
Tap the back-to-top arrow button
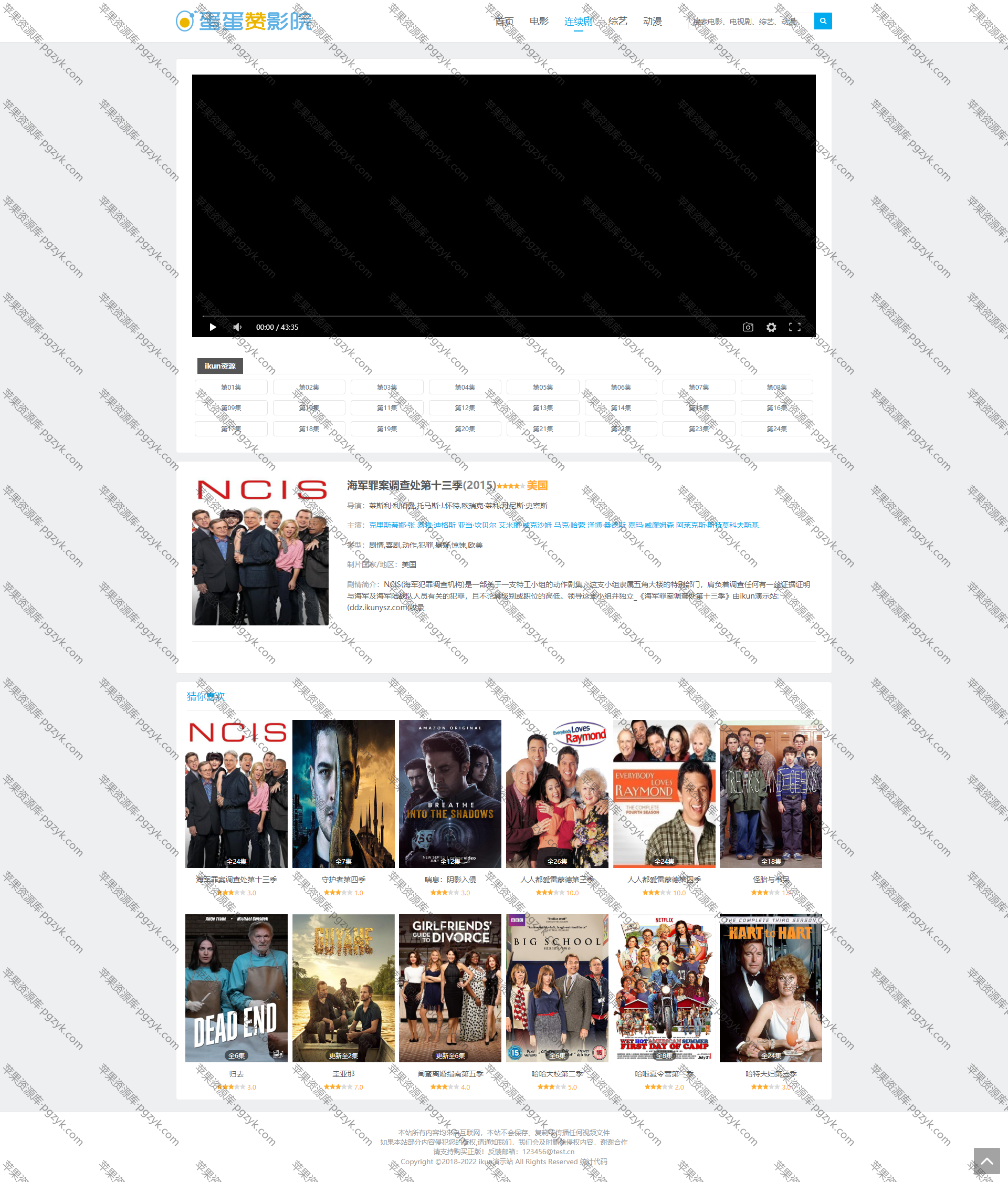pos(986,1161)
